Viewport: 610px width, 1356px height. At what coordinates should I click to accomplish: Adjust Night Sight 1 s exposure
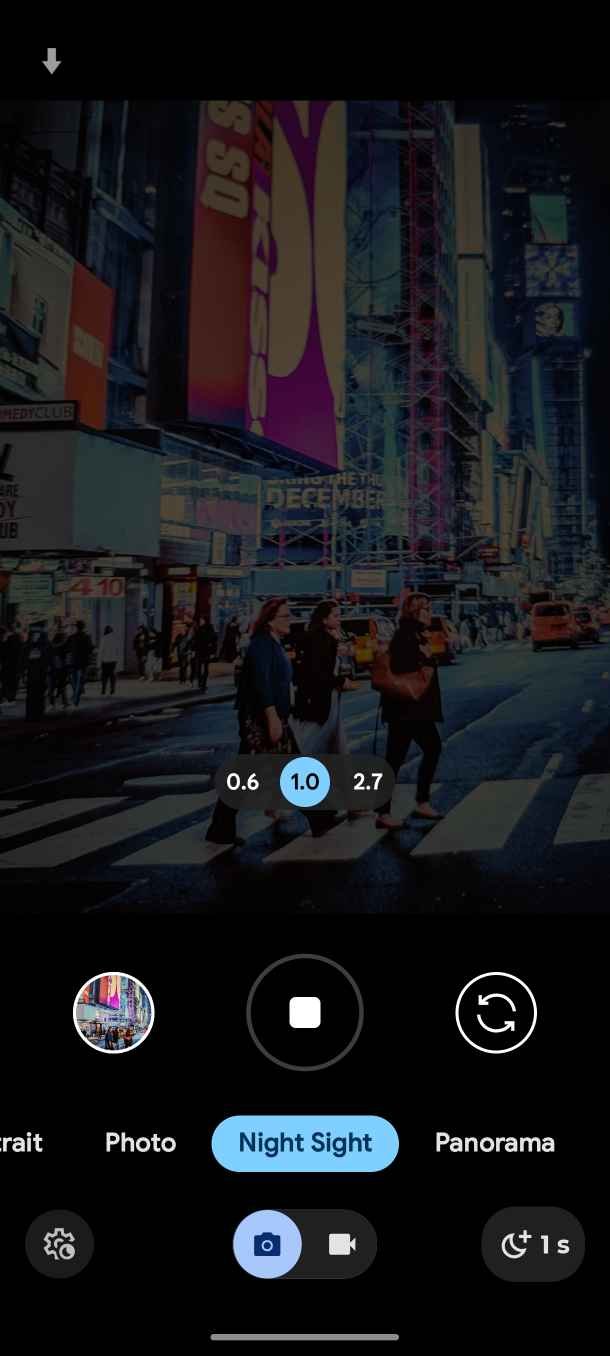click(x=533, y=1244)
